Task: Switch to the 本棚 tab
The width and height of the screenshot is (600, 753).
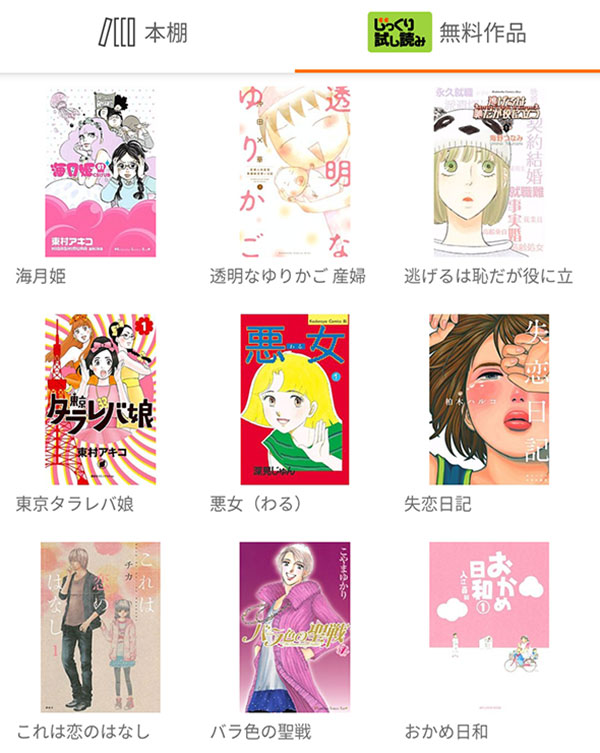Action: click(143, 33)
